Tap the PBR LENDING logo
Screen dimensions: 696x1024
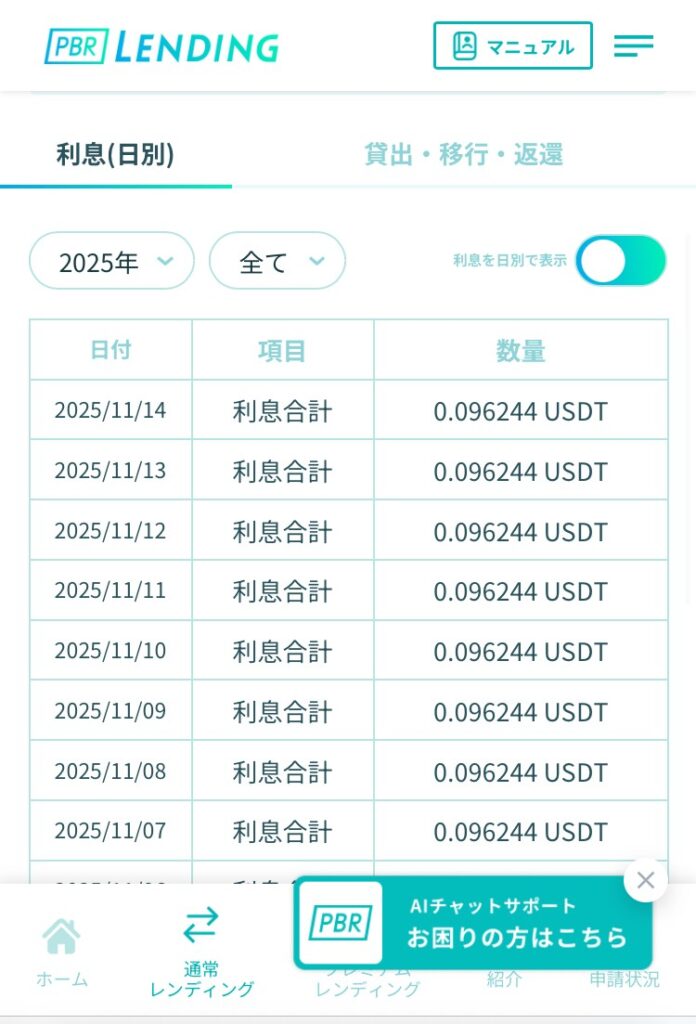[x=162, y=47]
